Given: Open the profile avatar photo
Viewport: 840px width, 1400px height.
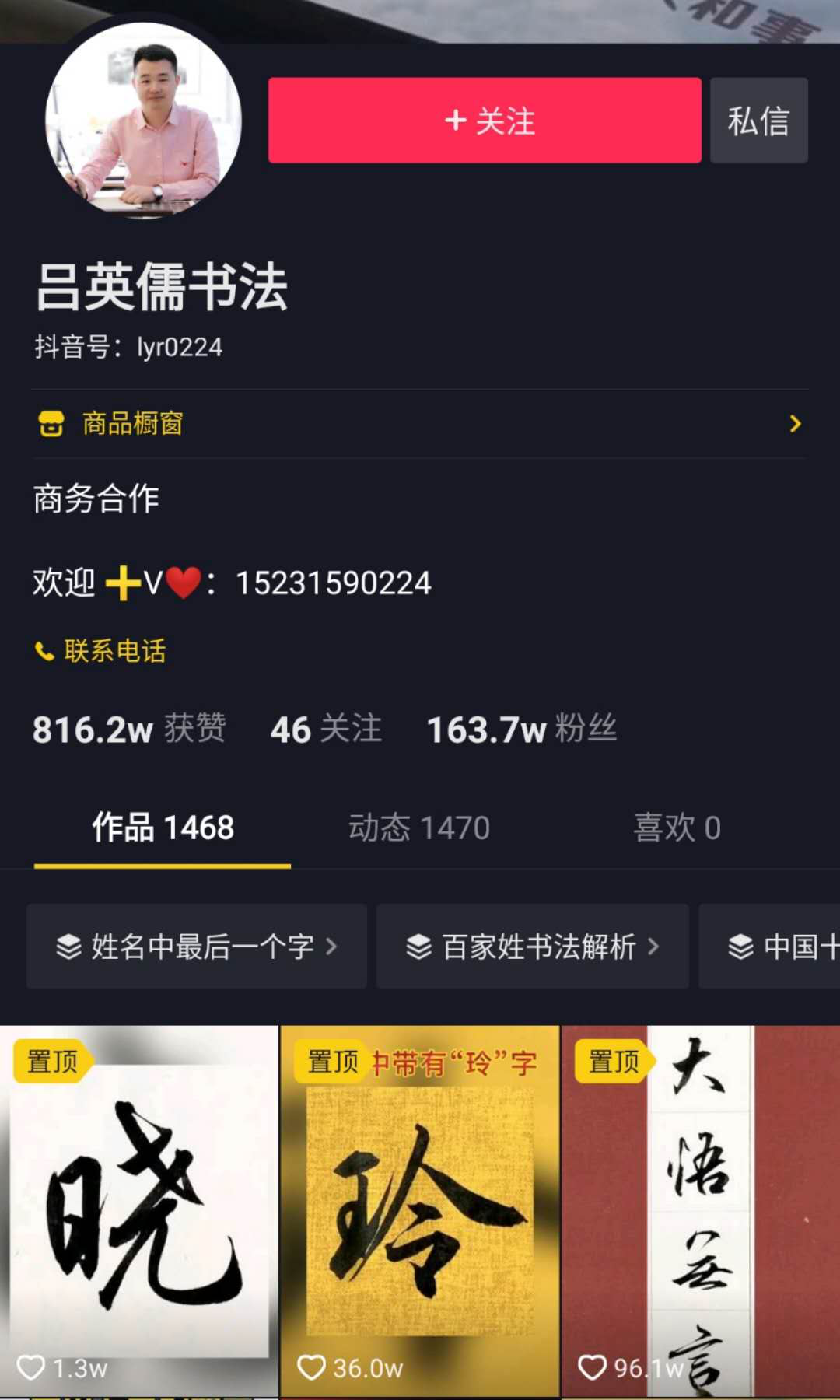Looking at the screenshot, I should point(144,121).
